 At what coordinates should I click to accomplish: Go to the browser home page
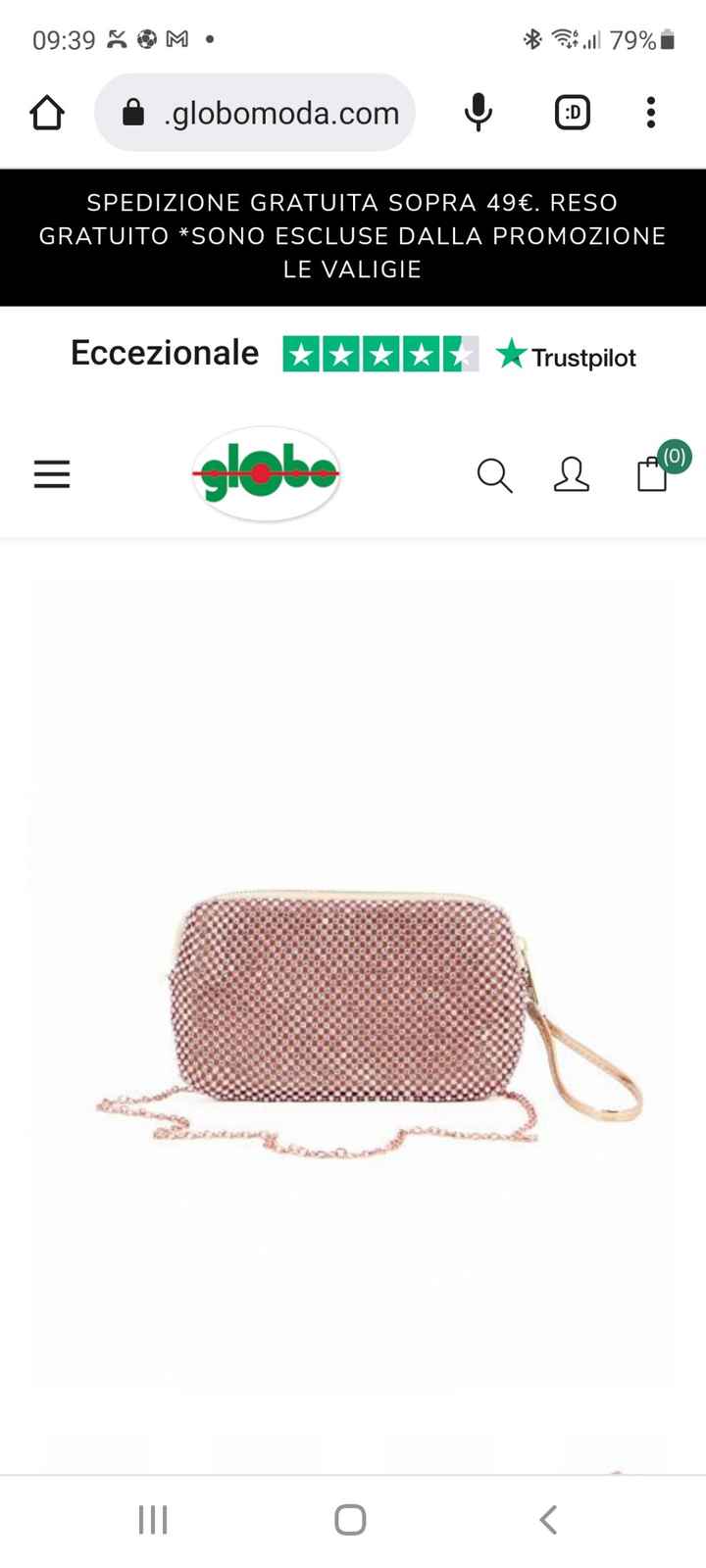pos(47,113)
